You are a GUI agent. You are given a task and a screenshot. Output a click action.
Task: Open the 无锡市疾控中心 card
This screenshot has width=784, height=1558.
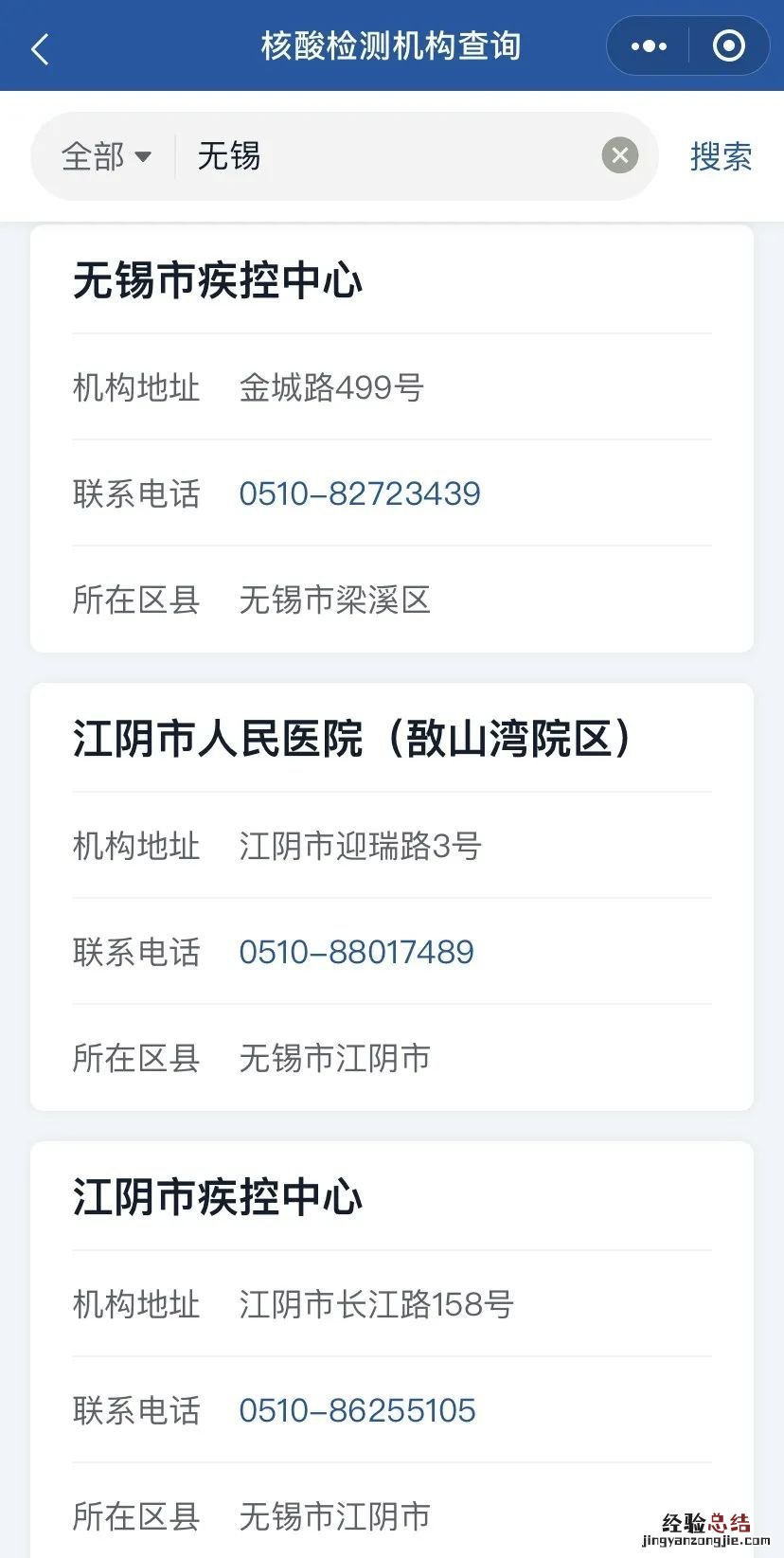pos(218,281)
